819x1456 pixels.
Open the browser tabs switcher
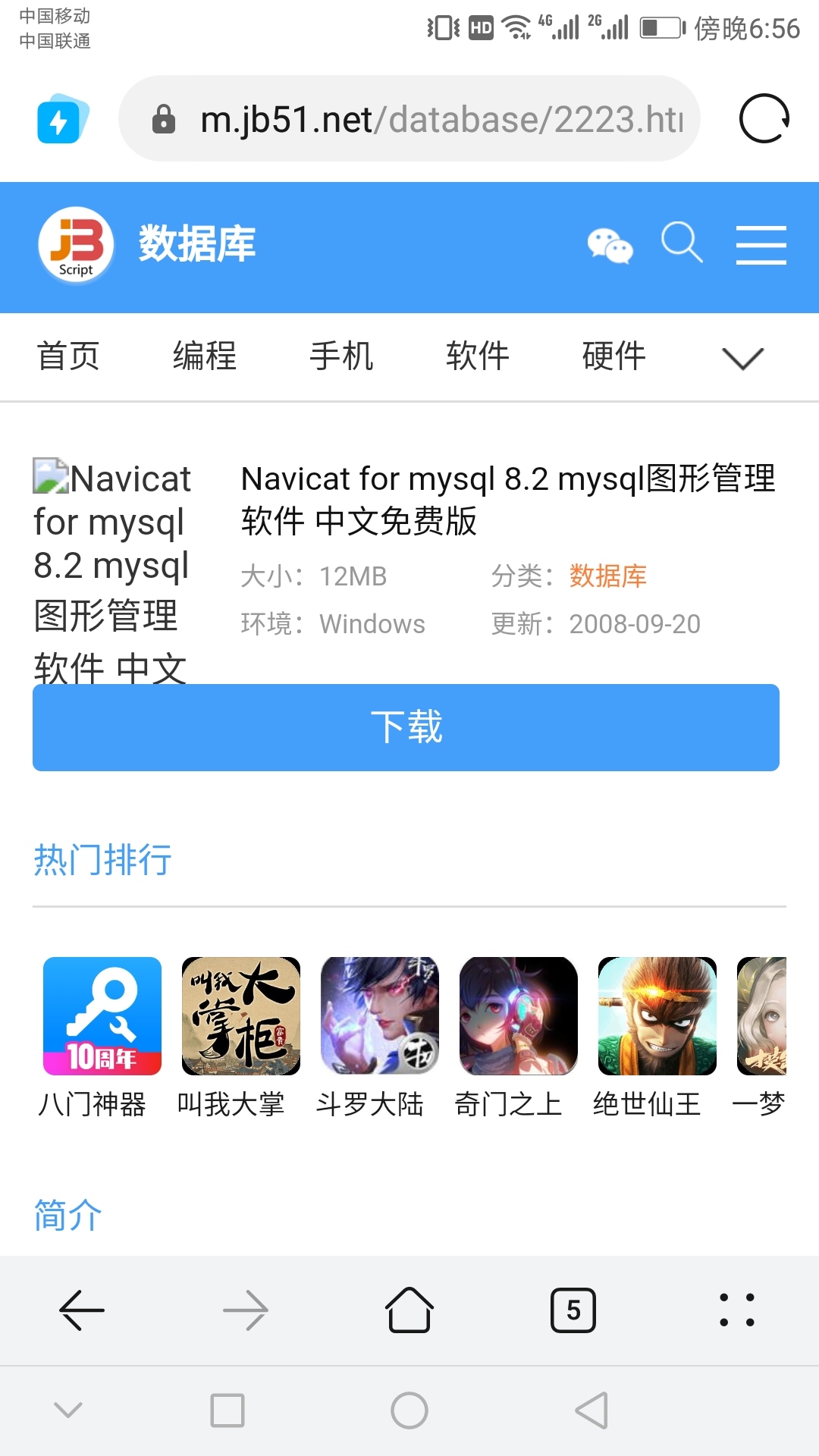tap(573, 1310)
